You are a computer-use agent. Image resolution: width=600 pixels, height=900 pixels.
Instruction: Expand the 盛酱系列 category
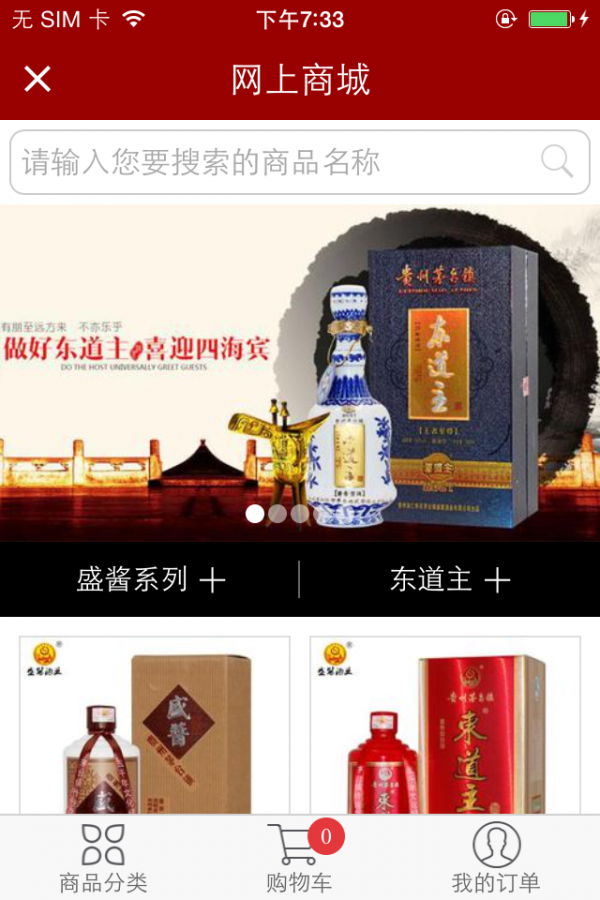click(150, 579)
